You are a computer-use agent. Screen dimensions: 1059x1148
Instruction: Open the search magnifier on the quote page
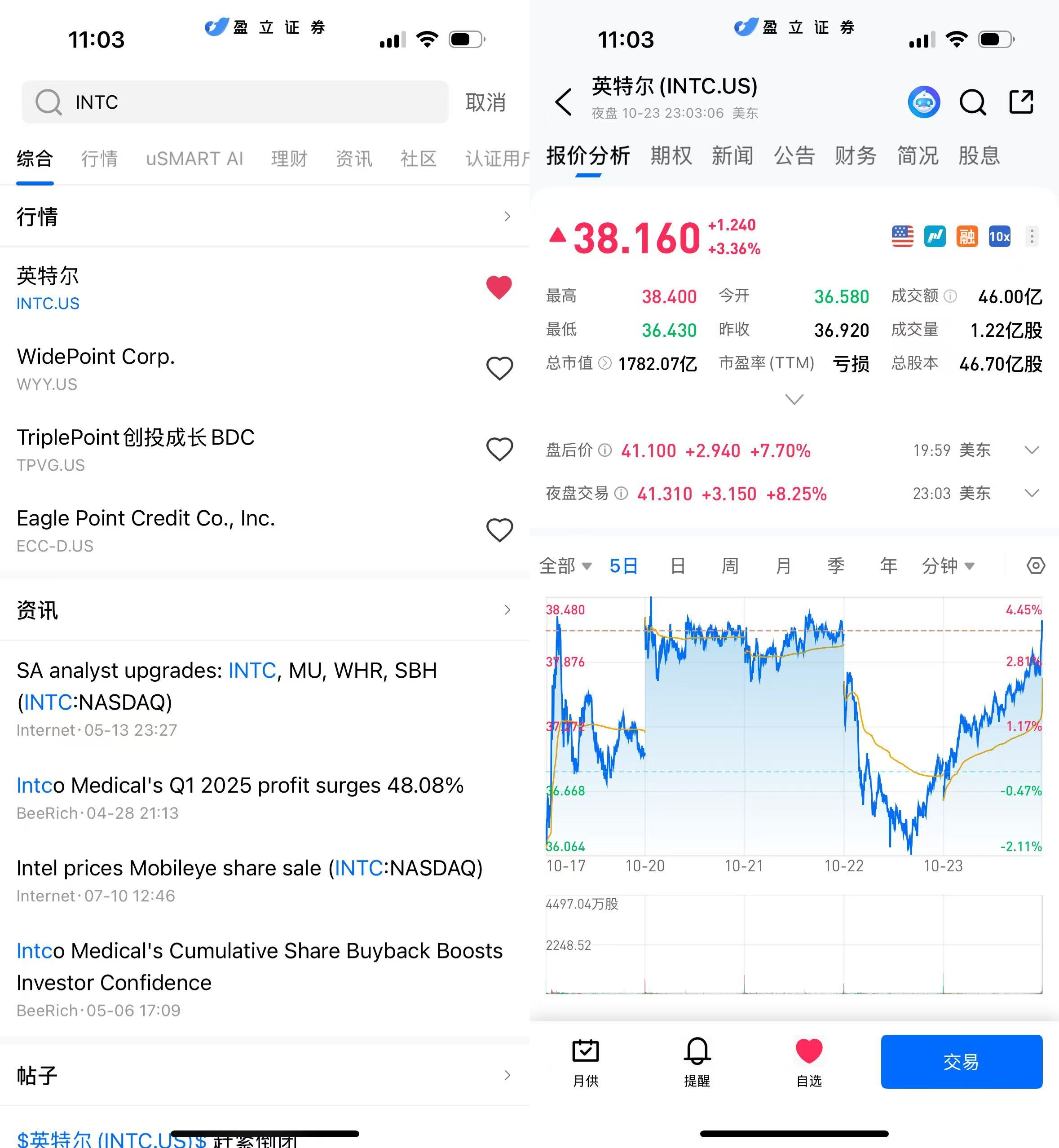pos(972,102)
